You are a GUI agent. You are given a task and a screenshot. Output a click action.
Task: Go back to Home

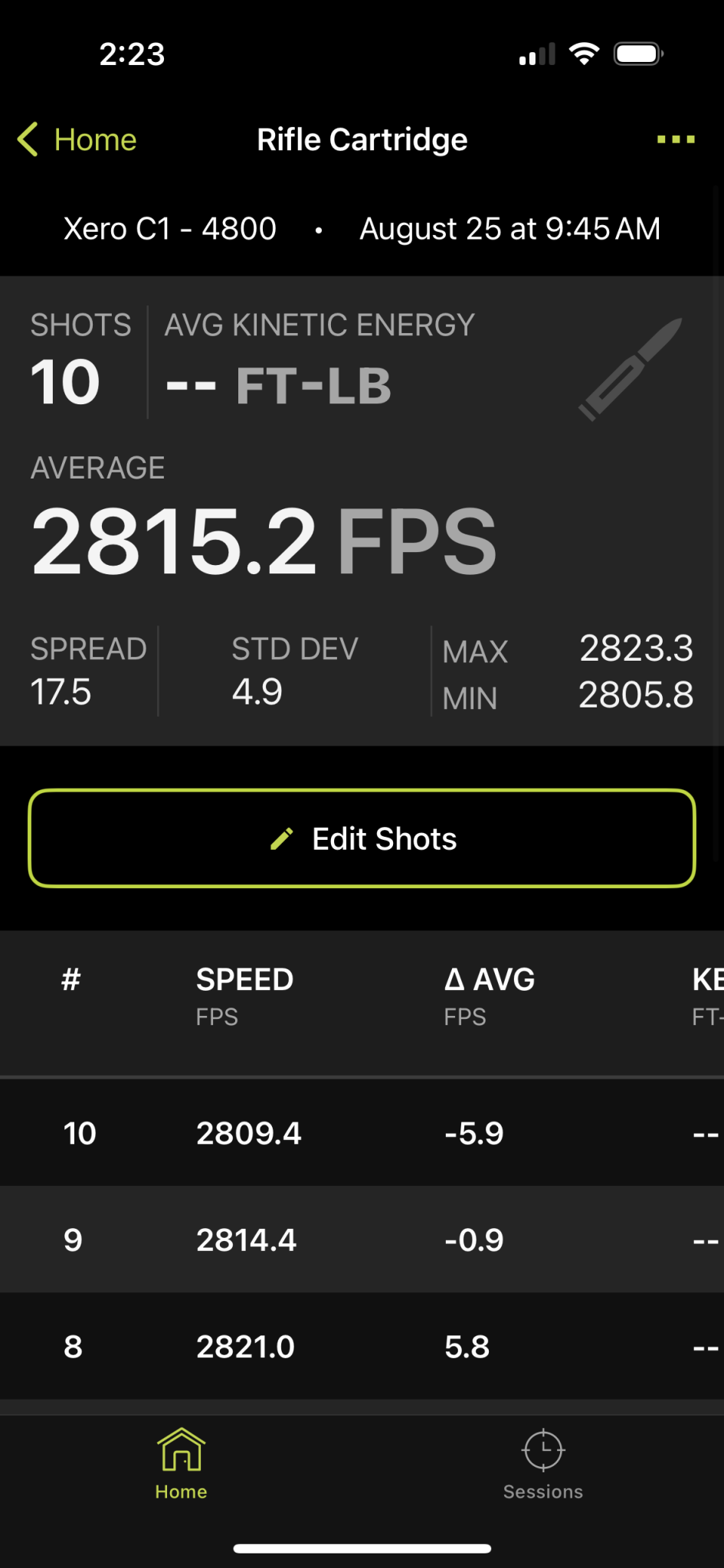(x=77, y=140)
